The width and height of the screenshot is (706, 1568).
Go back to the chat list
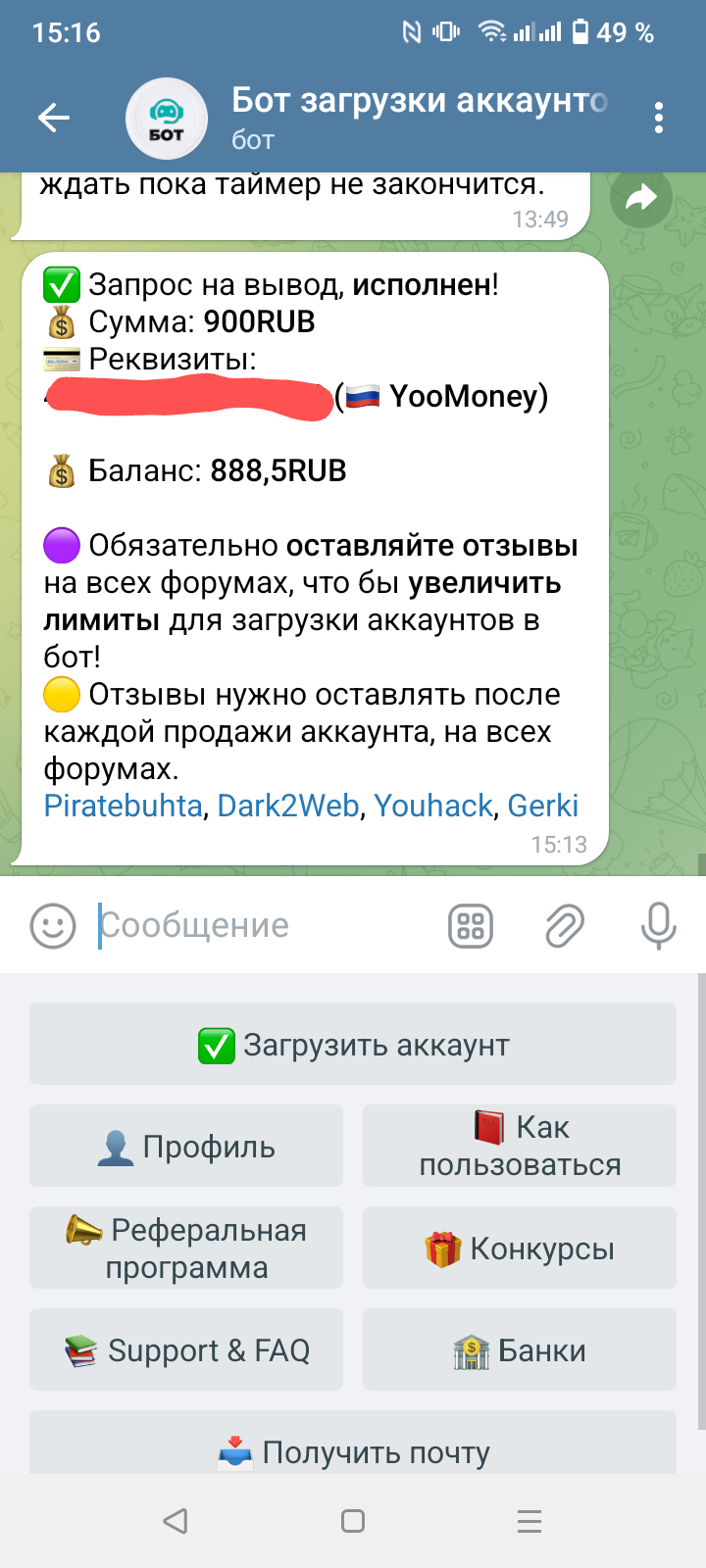(54, 119)
